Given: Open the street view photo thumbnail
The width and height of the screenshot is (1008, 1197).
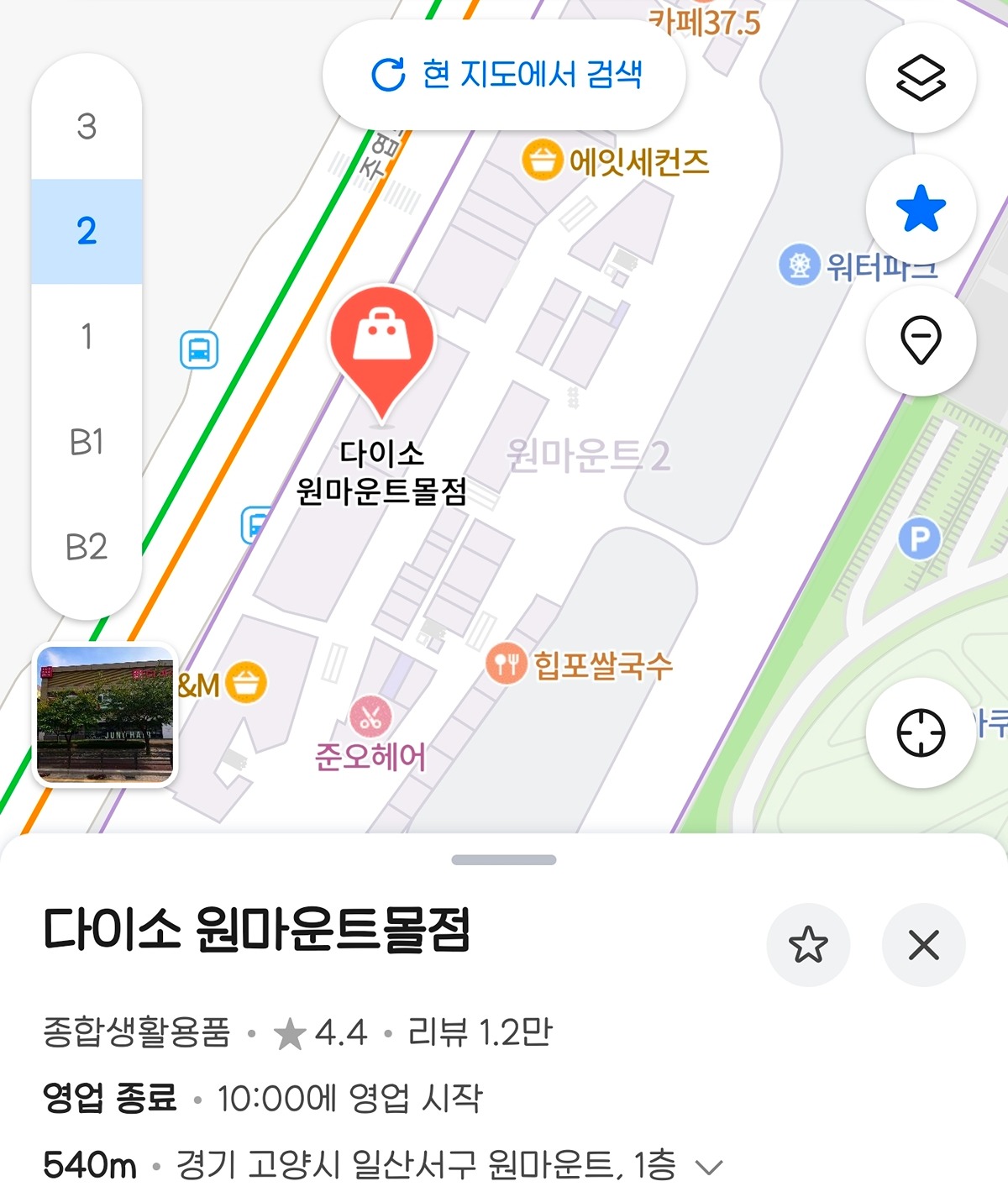Looking at the screenshot, I should point(105,714).
